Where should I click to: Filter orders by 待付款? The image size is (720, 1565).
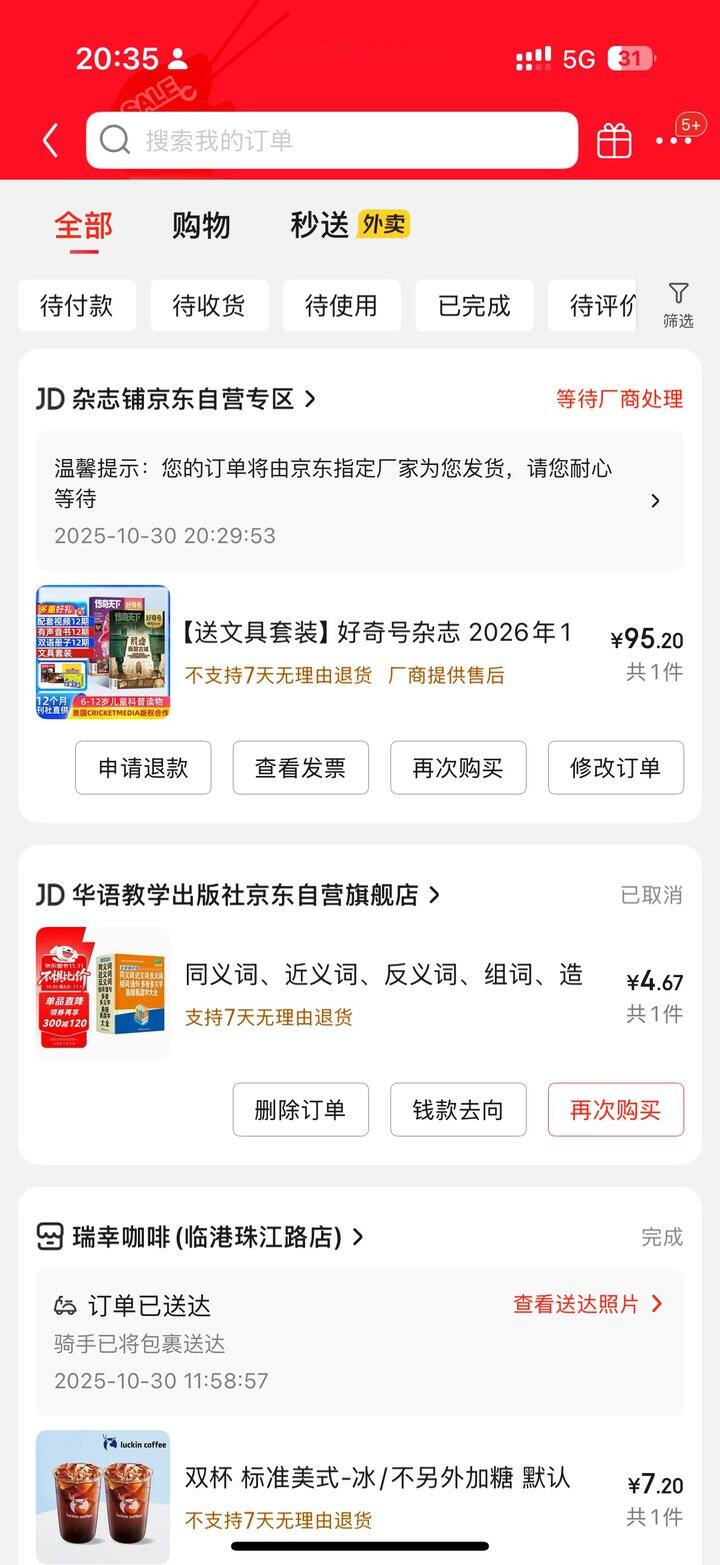click(77, 306)
